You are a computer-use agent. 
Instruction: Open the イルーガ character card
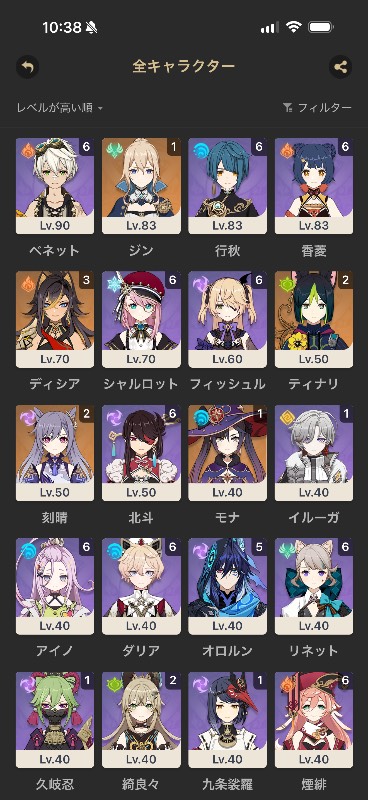point(314,453)
